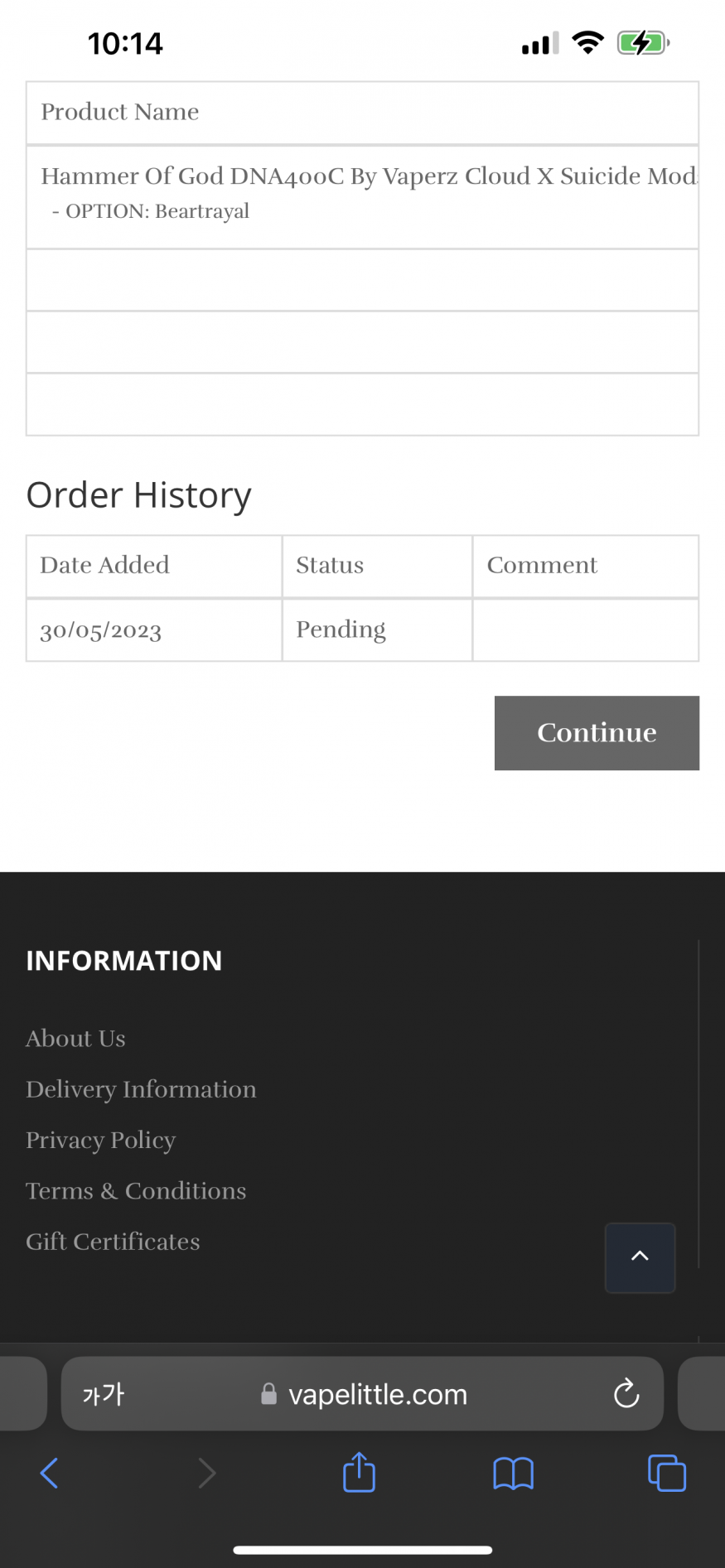Screen dimensions: 725x1568
Task: Share this page
Action: tap(359, 1472)
